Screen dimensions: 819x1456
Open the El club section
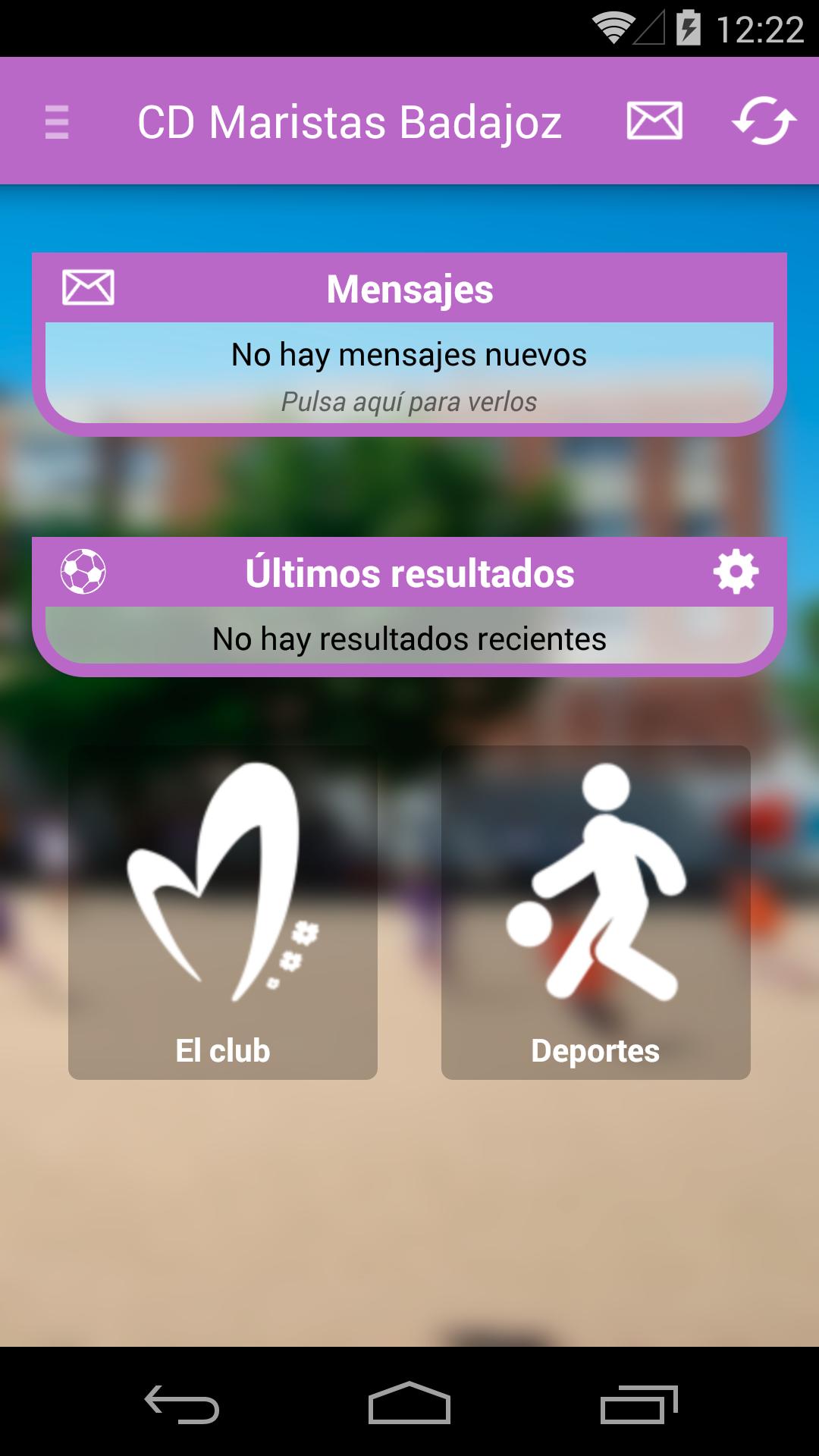[x=223, y=912]
